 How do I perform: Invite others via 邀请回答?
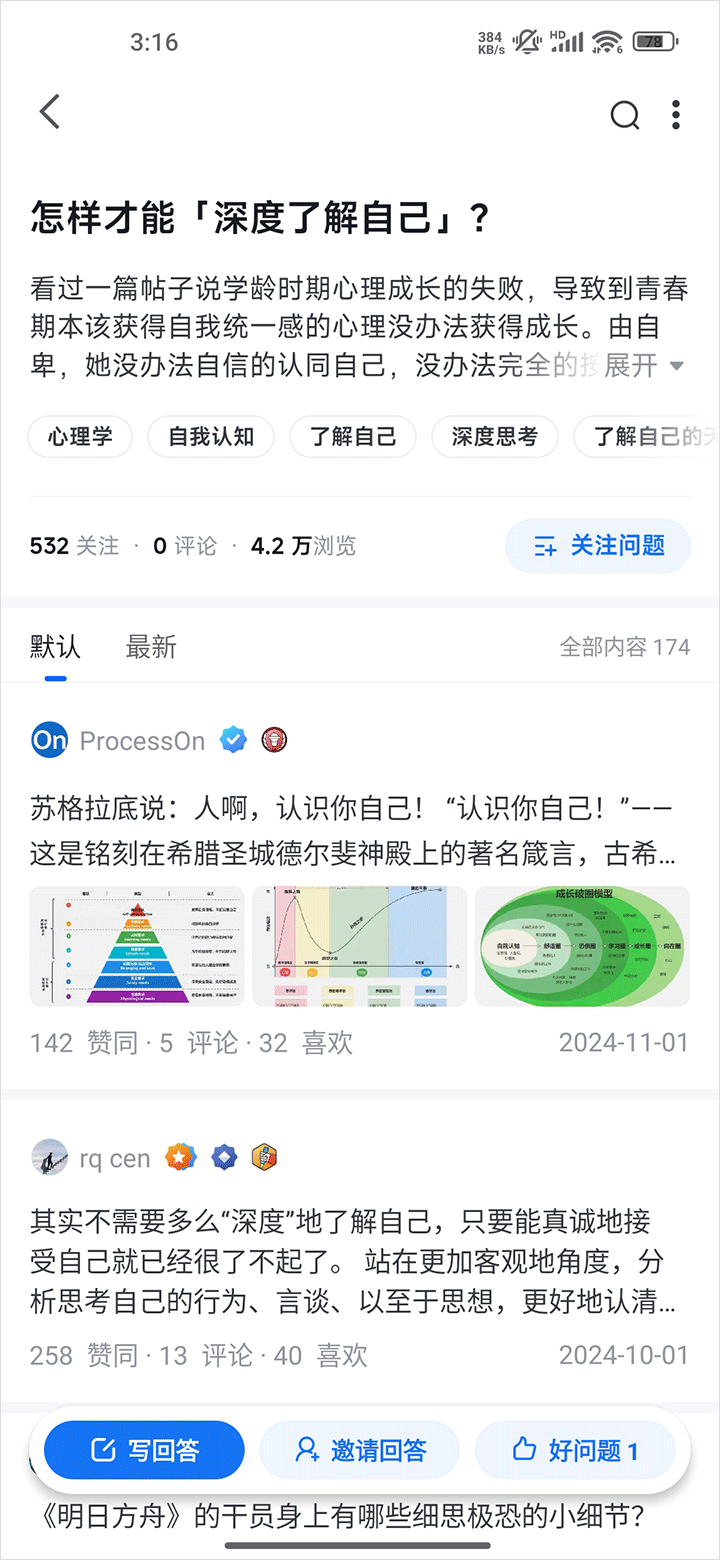[x=360, y=1450]
